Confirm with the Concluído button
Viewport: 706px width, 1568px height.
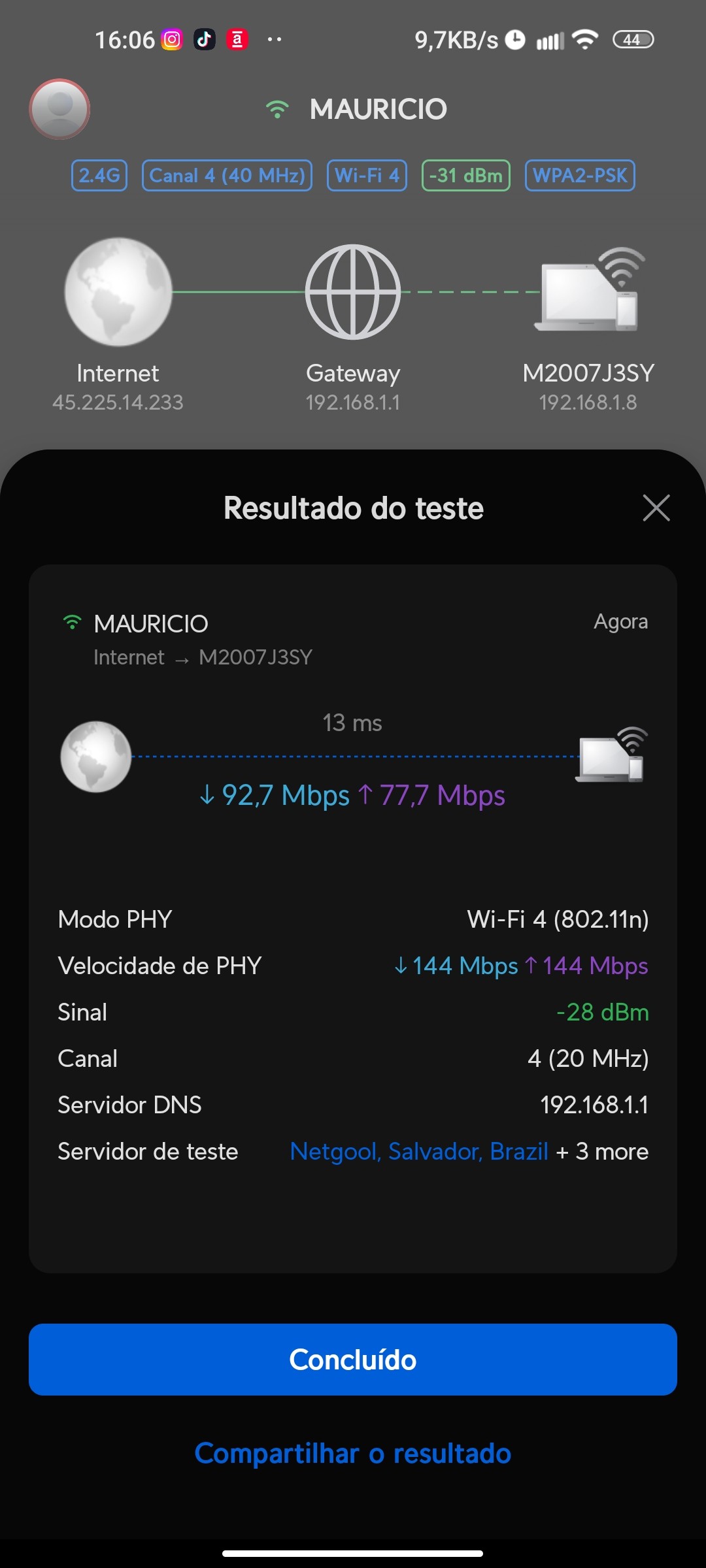click(353, 1360)
